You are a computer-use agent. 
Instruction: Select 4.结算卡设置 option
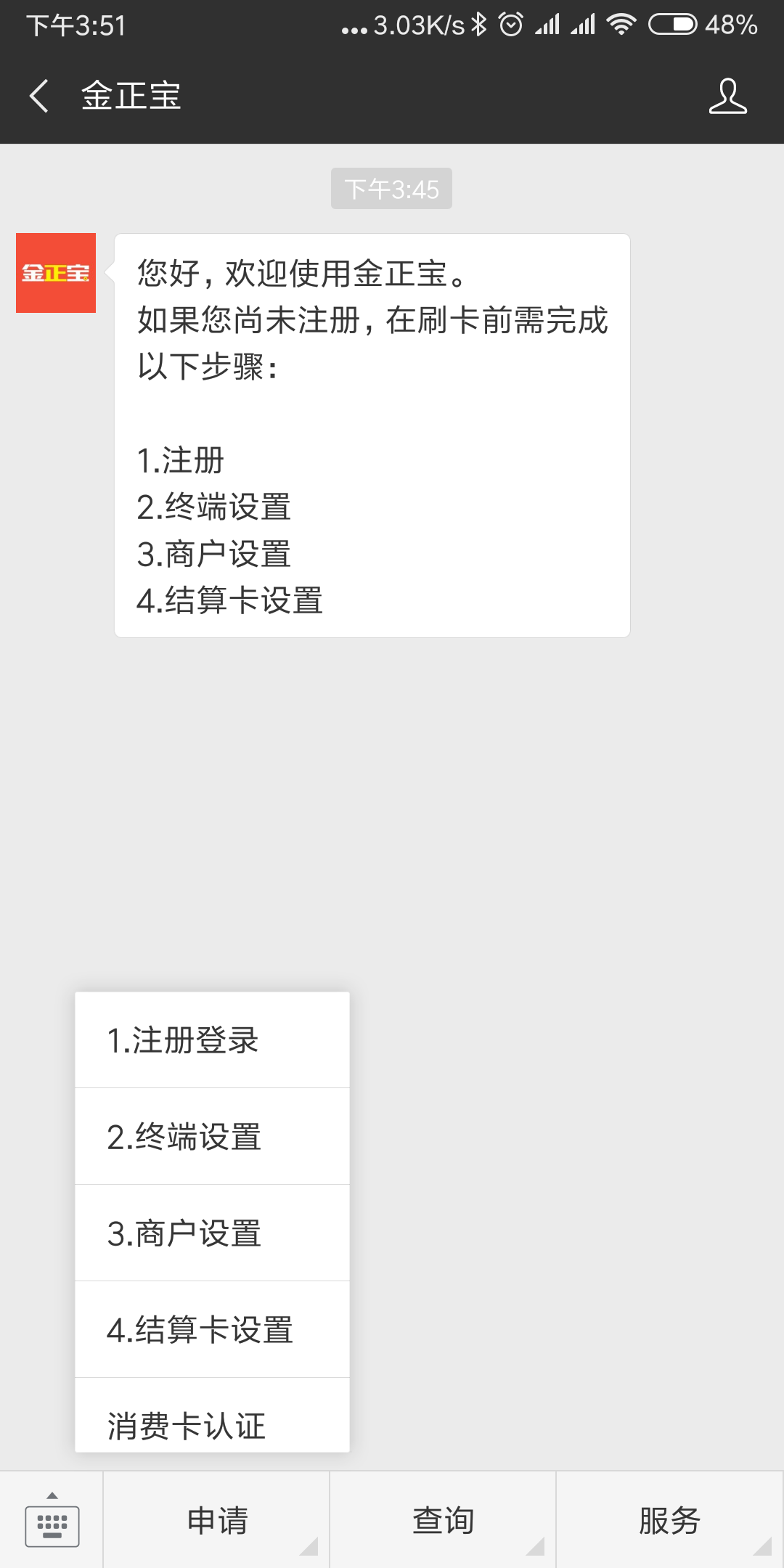[212, 1330]
